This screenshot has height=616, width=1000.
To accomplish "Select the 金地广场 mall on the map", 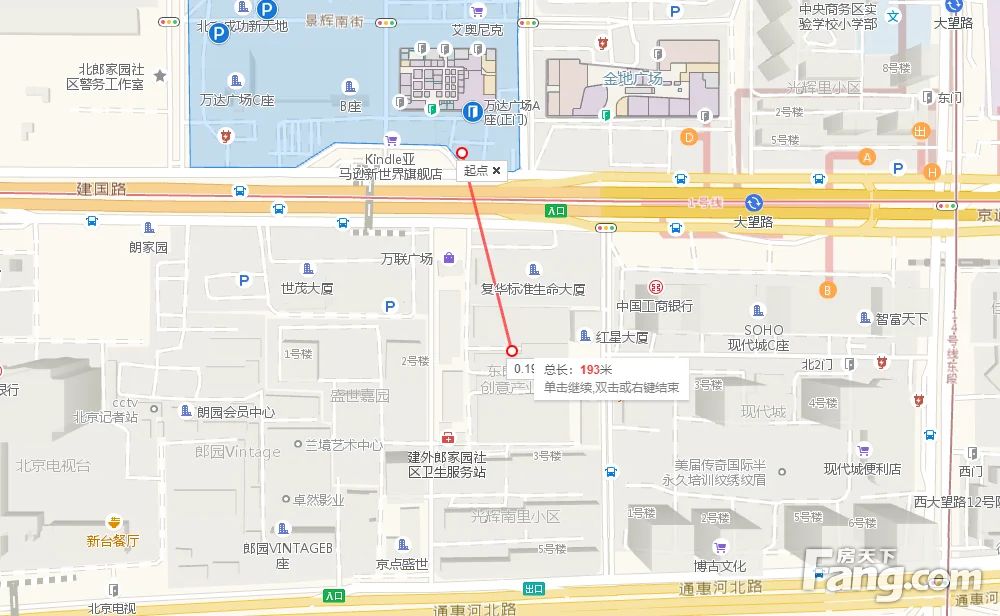I will point(632,79).
